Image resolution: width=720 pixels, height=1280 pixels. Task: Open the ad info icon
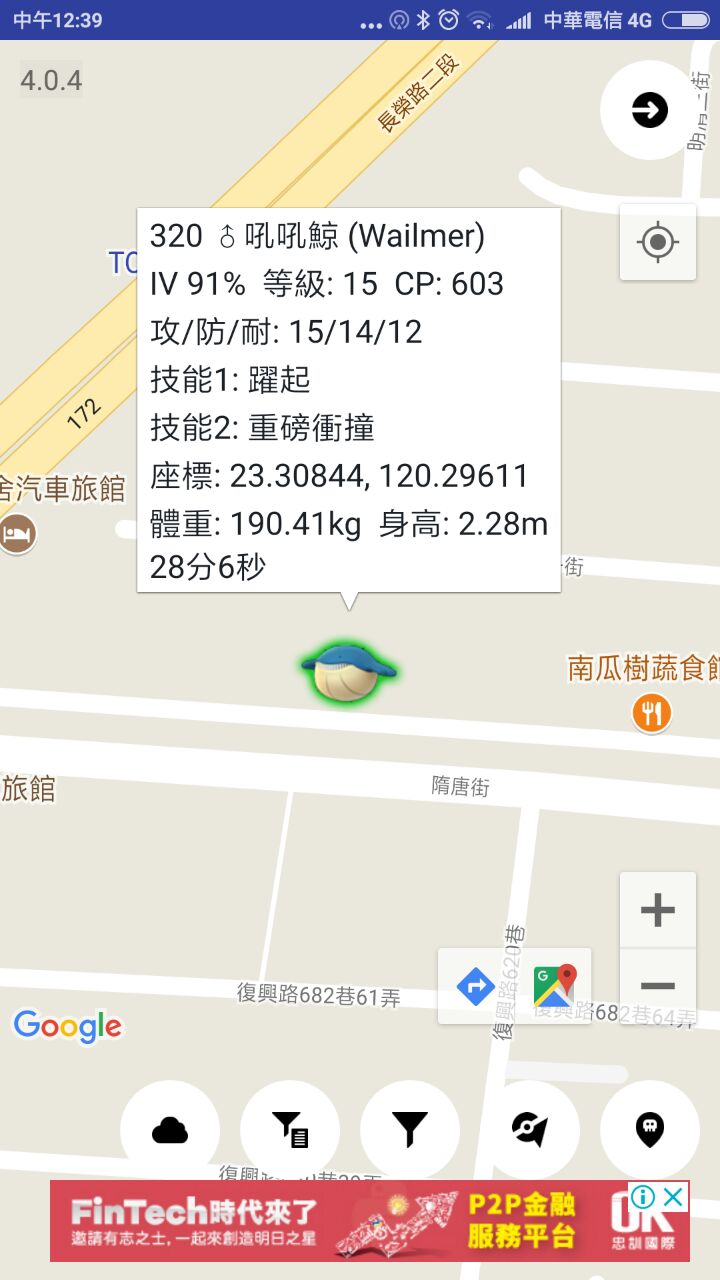pos(643,1197)
